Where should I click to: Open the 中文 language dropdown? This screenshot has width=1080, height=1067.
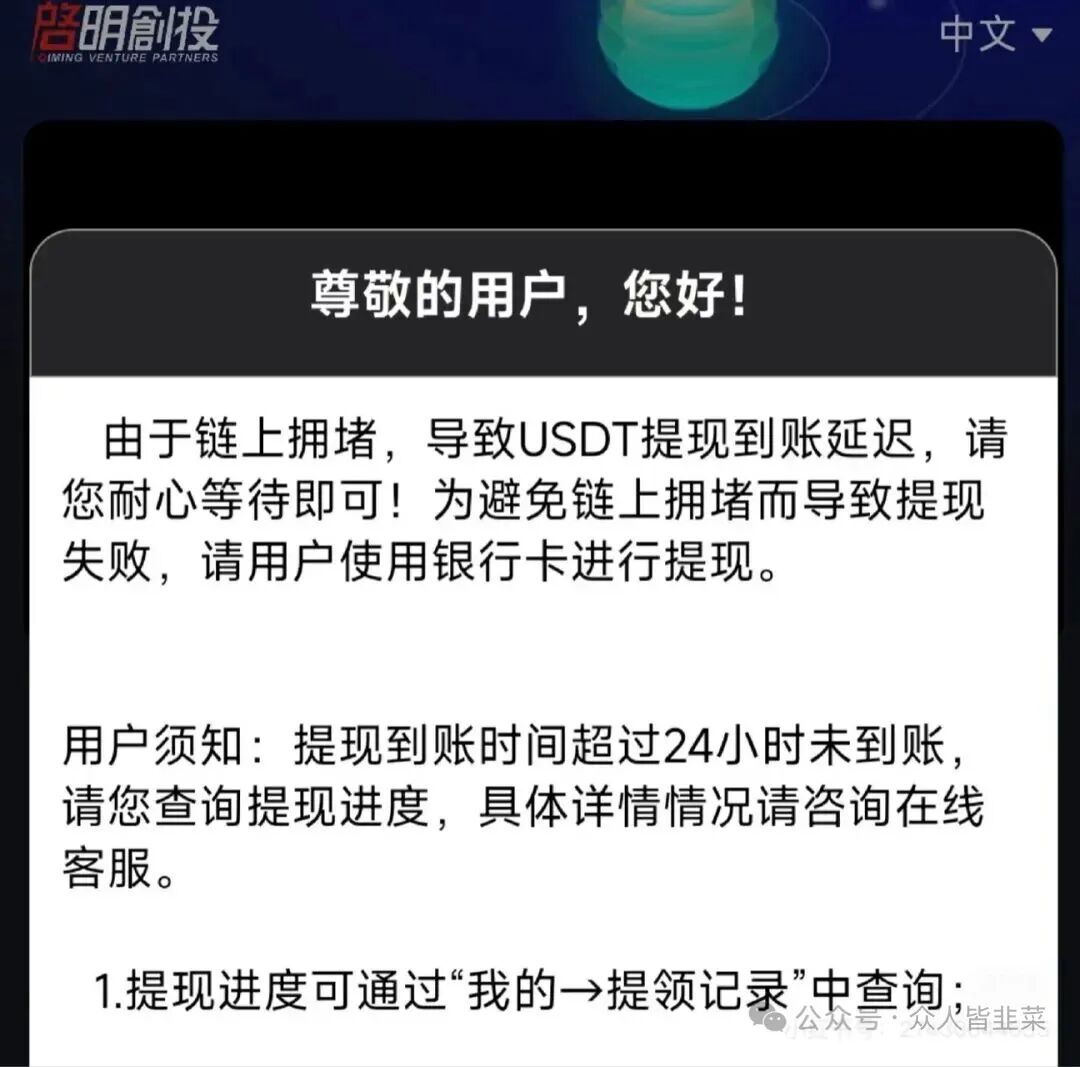(x=994, y=34)
